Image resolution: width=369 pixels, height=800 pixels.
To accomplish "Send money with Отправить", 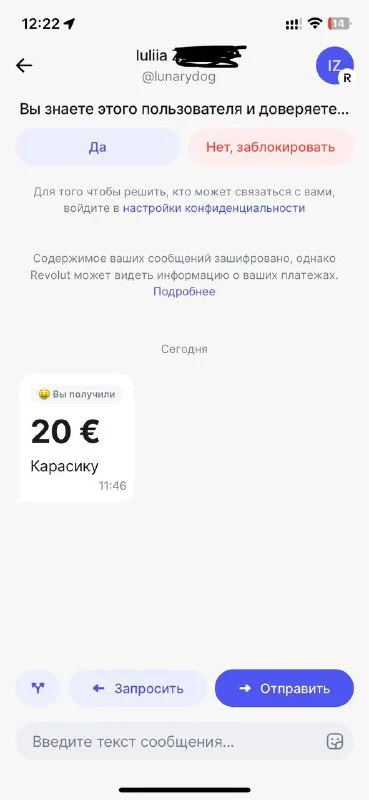I will pyautogui.click(x=284, y=688).
